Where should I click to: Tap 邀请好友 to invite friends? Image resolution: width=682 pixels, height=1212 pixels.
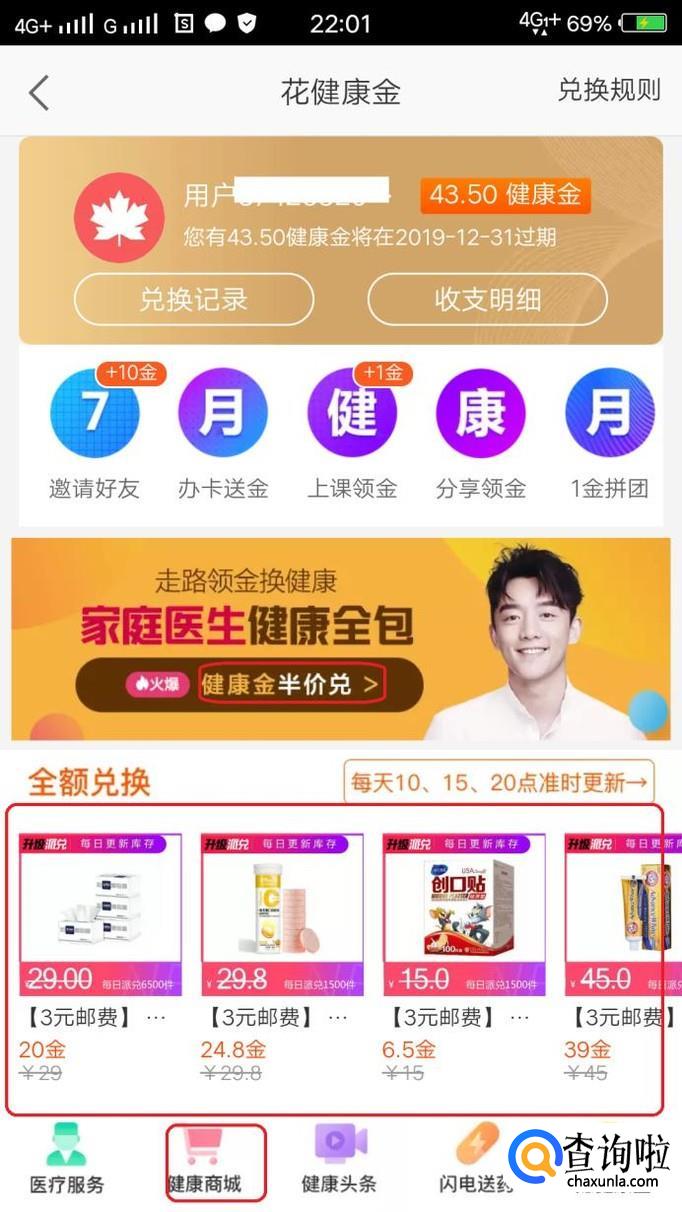[95, 432]
